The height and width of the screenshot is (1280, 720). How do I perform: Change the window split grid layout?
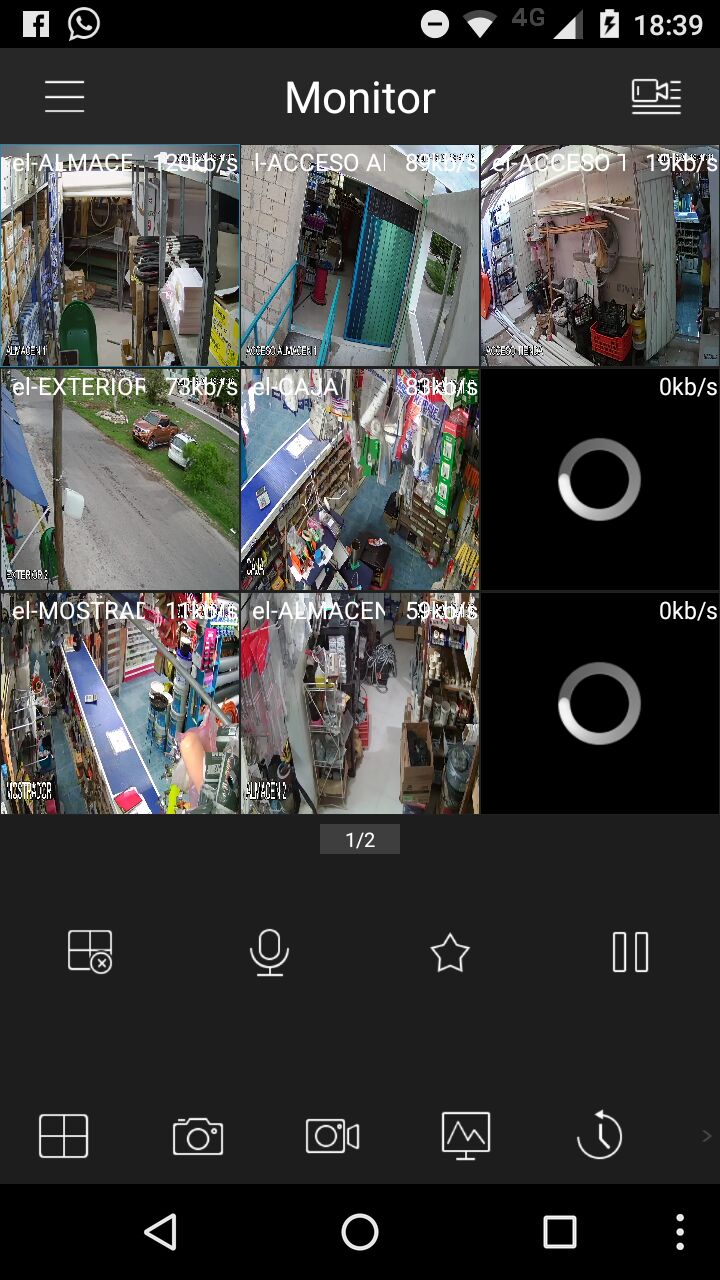click(x=64, y=1136)
